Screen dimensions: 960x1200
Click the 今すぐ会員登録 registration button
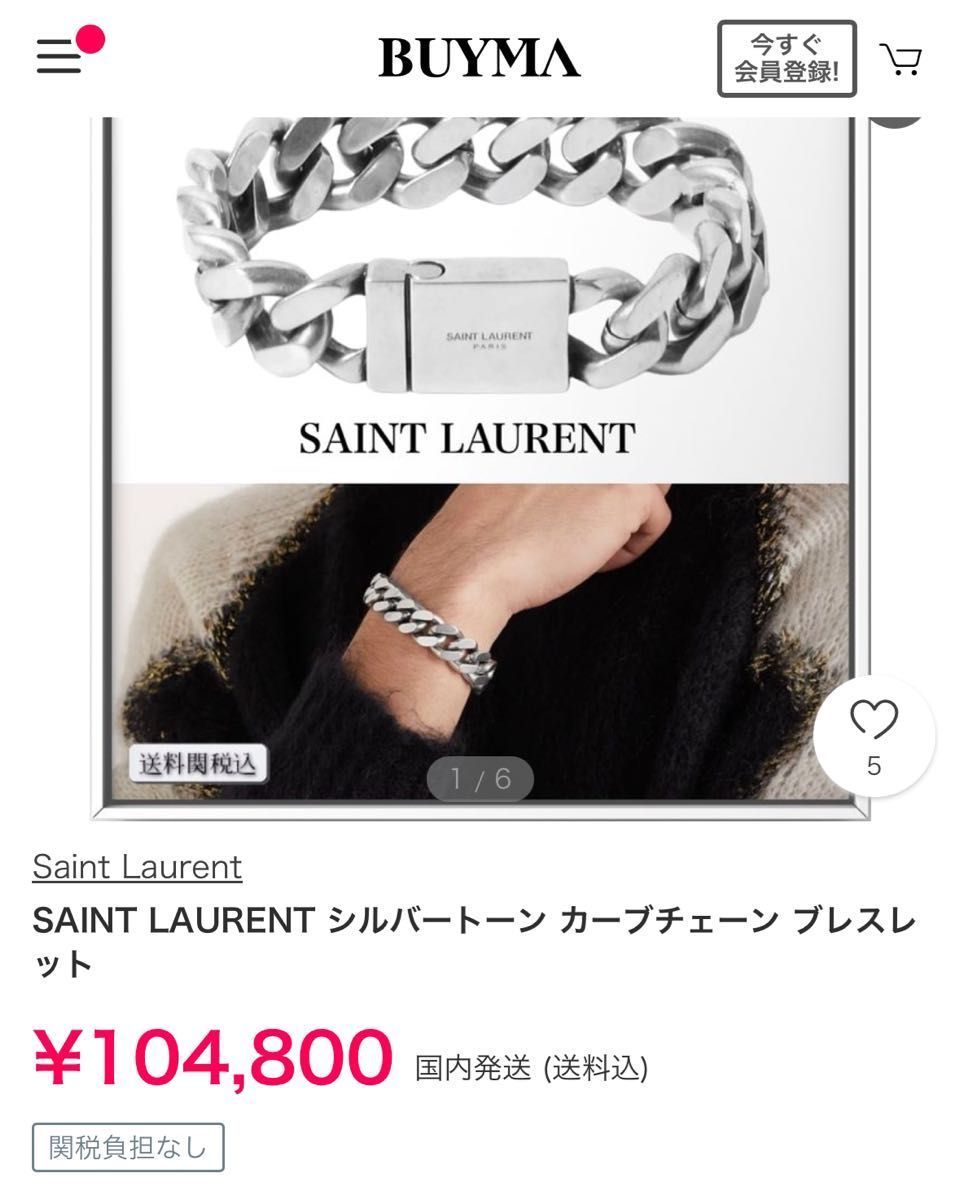click(786, 55)
